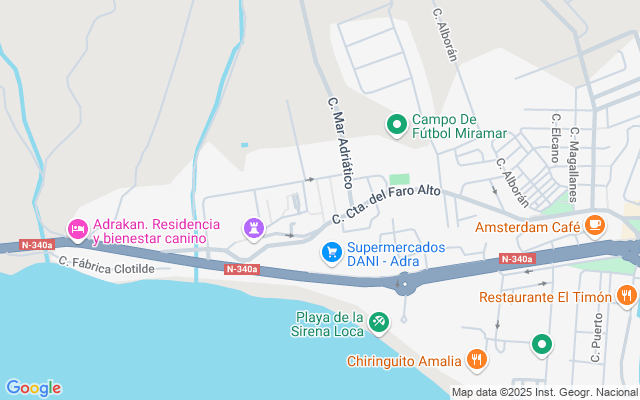The width and height of the screenshot is (640, 400).
Task: Open Adrakan Residencia y bienestar canino marker
Action: point(77,230)
